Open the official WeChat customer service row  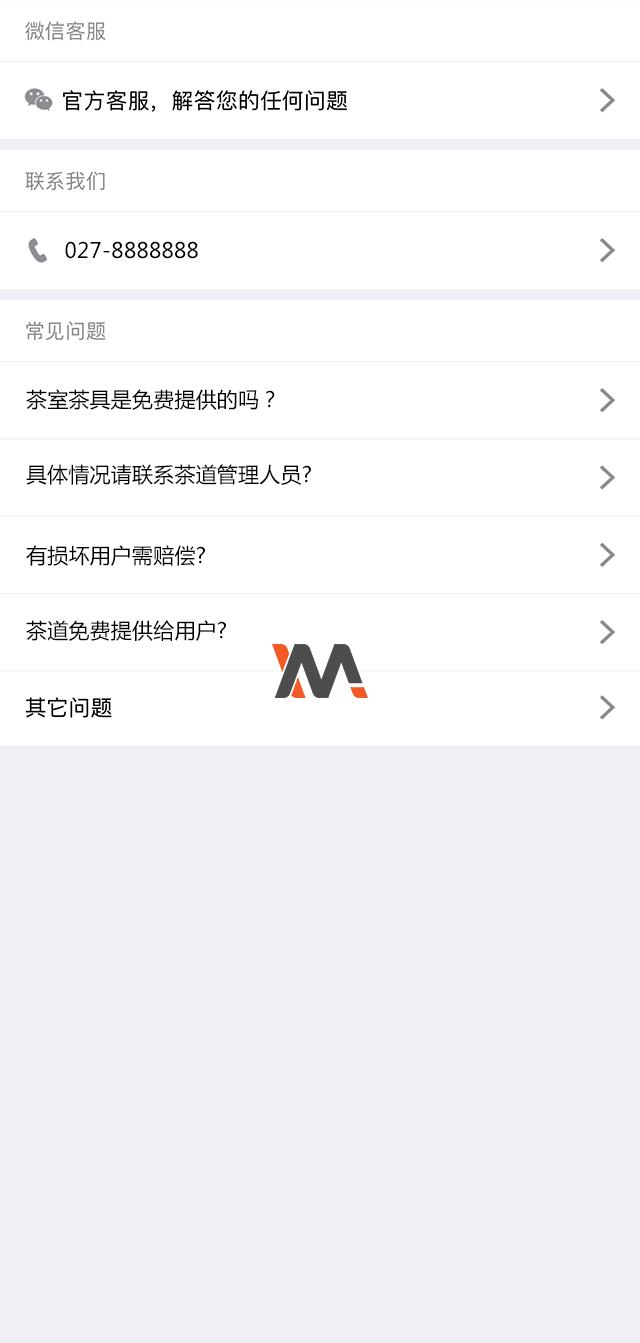click(x=320, y=100)
